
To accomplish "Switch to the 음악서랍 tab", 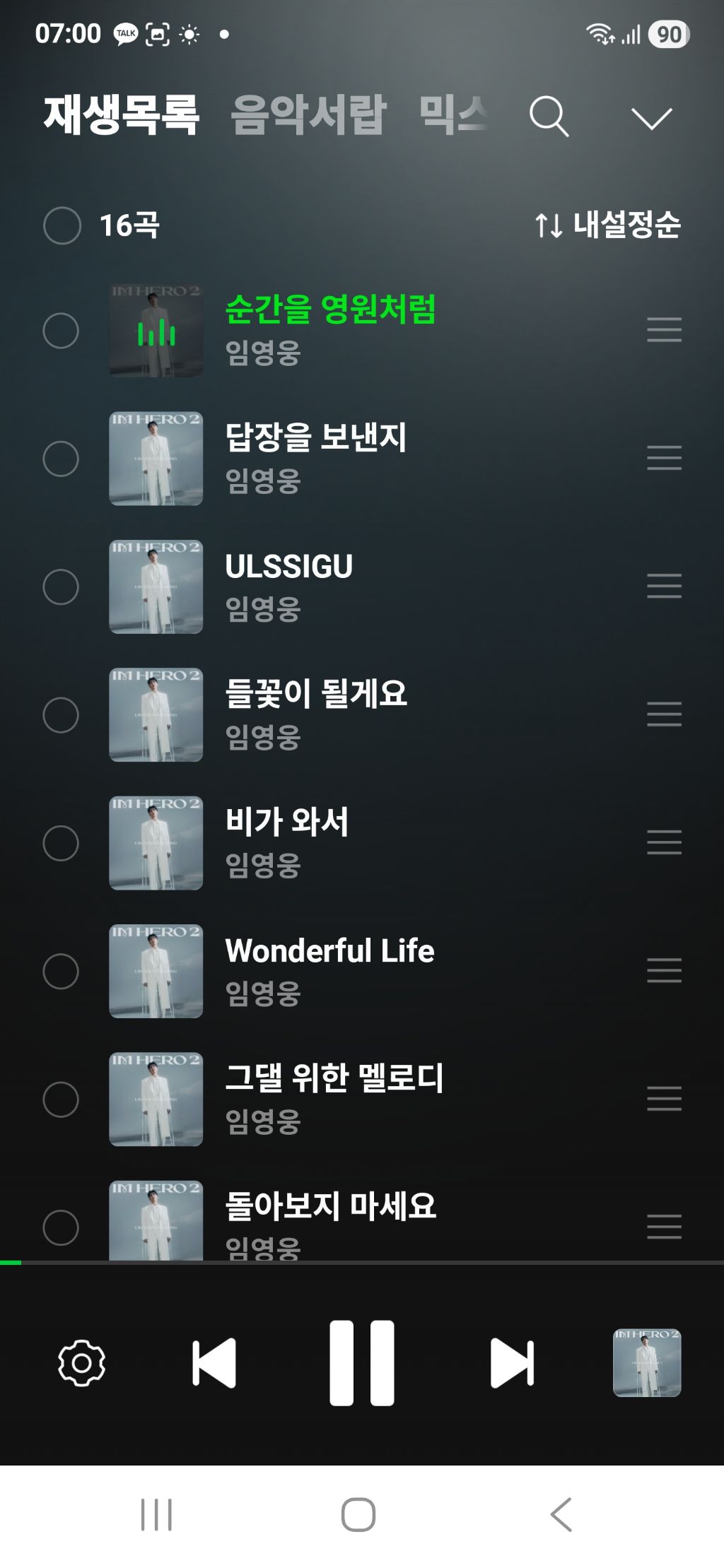I will (x=308, y=115).
